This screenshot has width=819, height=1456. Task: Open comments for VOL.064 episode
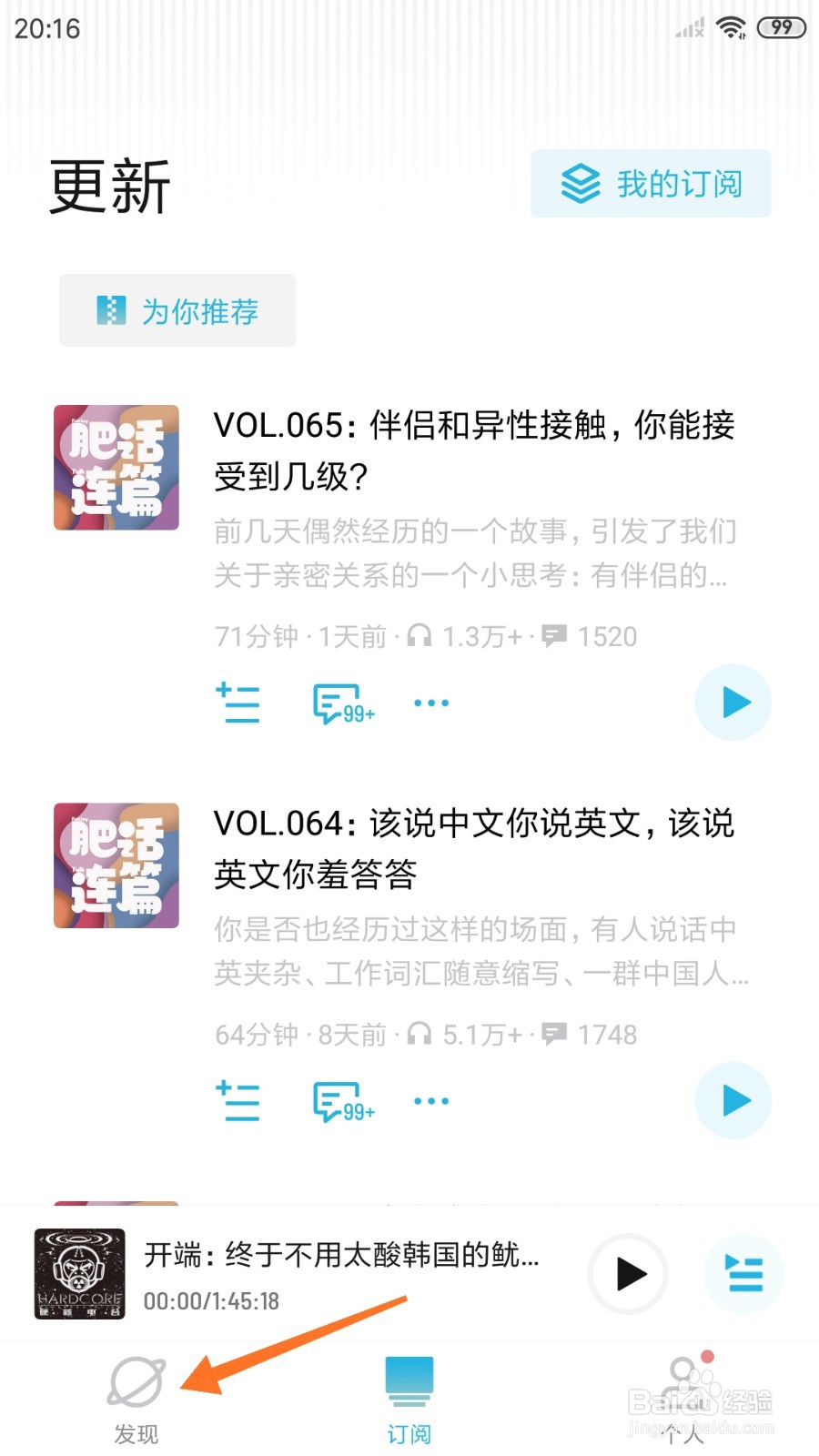coord(335,1101)
